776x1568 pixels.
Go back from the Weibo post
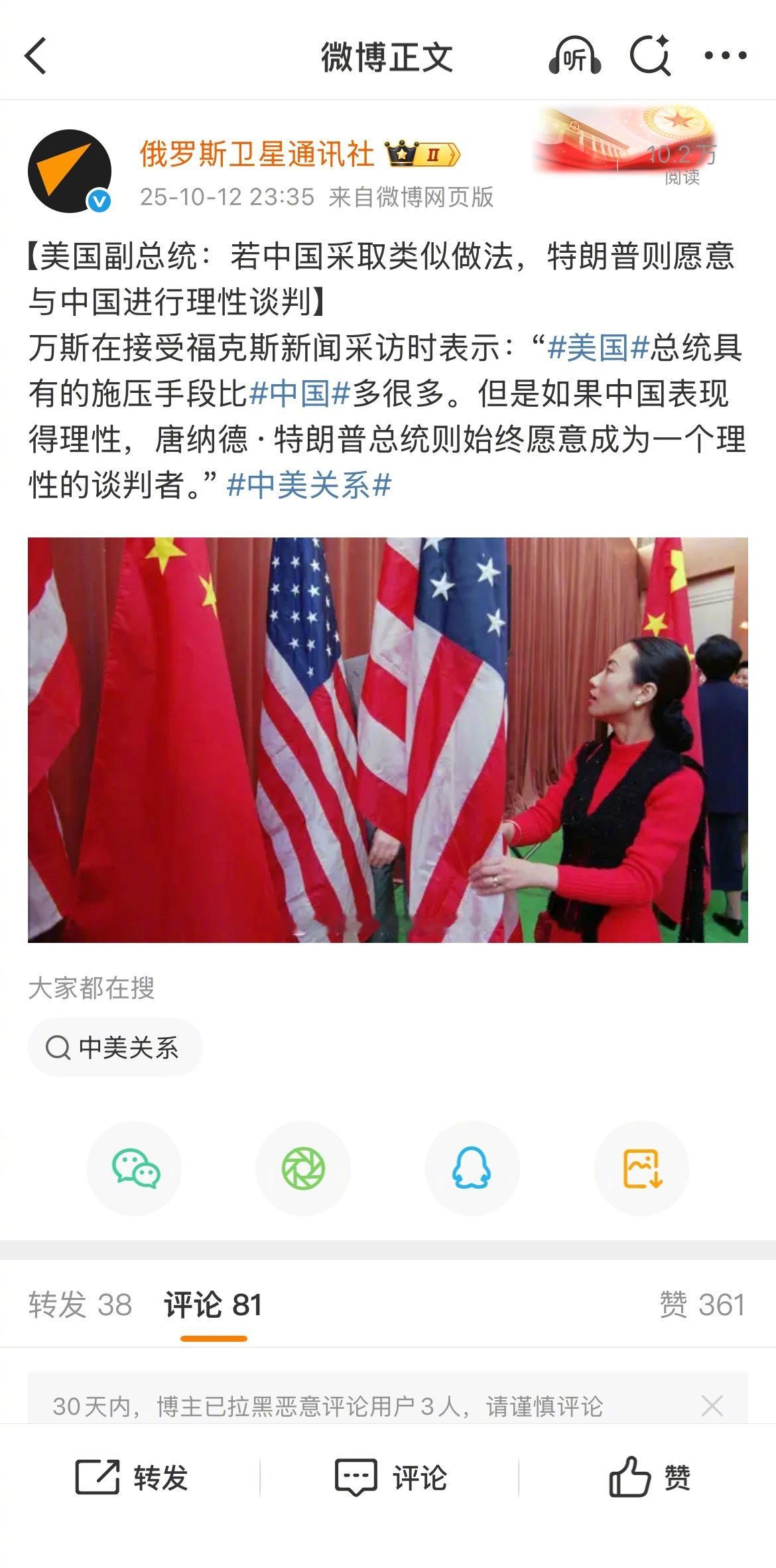pos(36,56)
